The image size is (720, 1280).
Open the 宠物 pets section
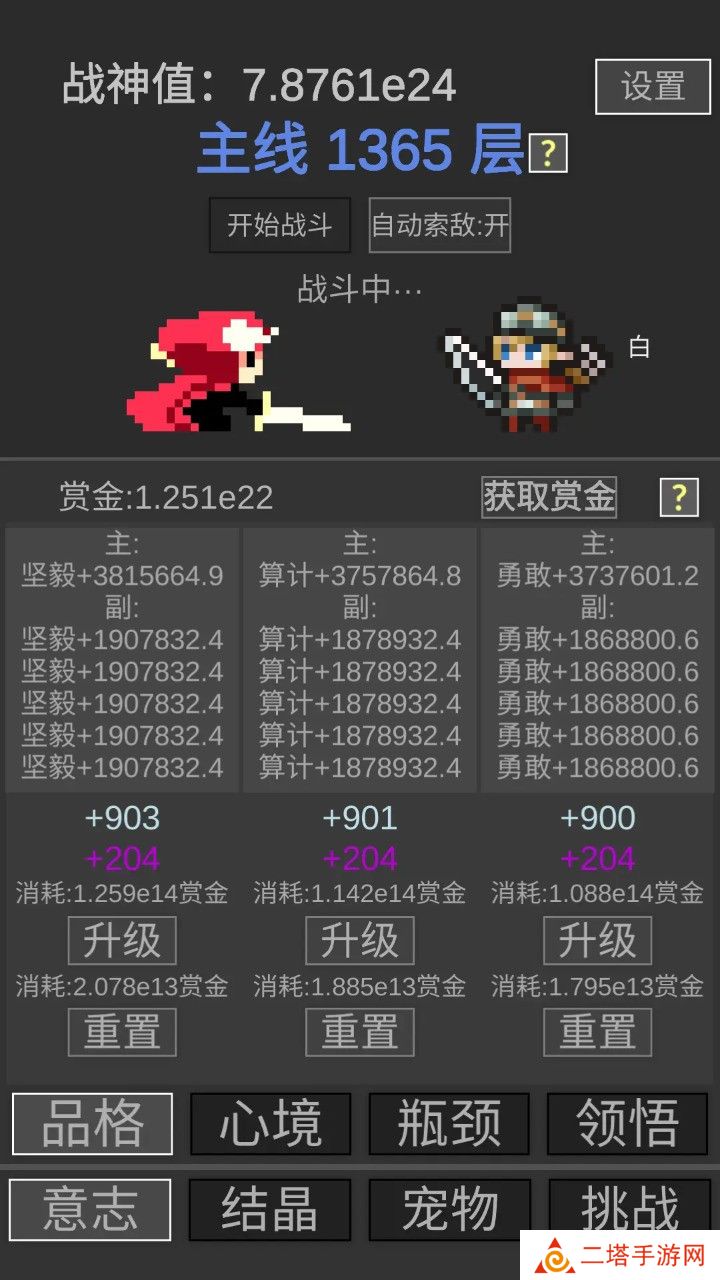tap(450, 1209)
